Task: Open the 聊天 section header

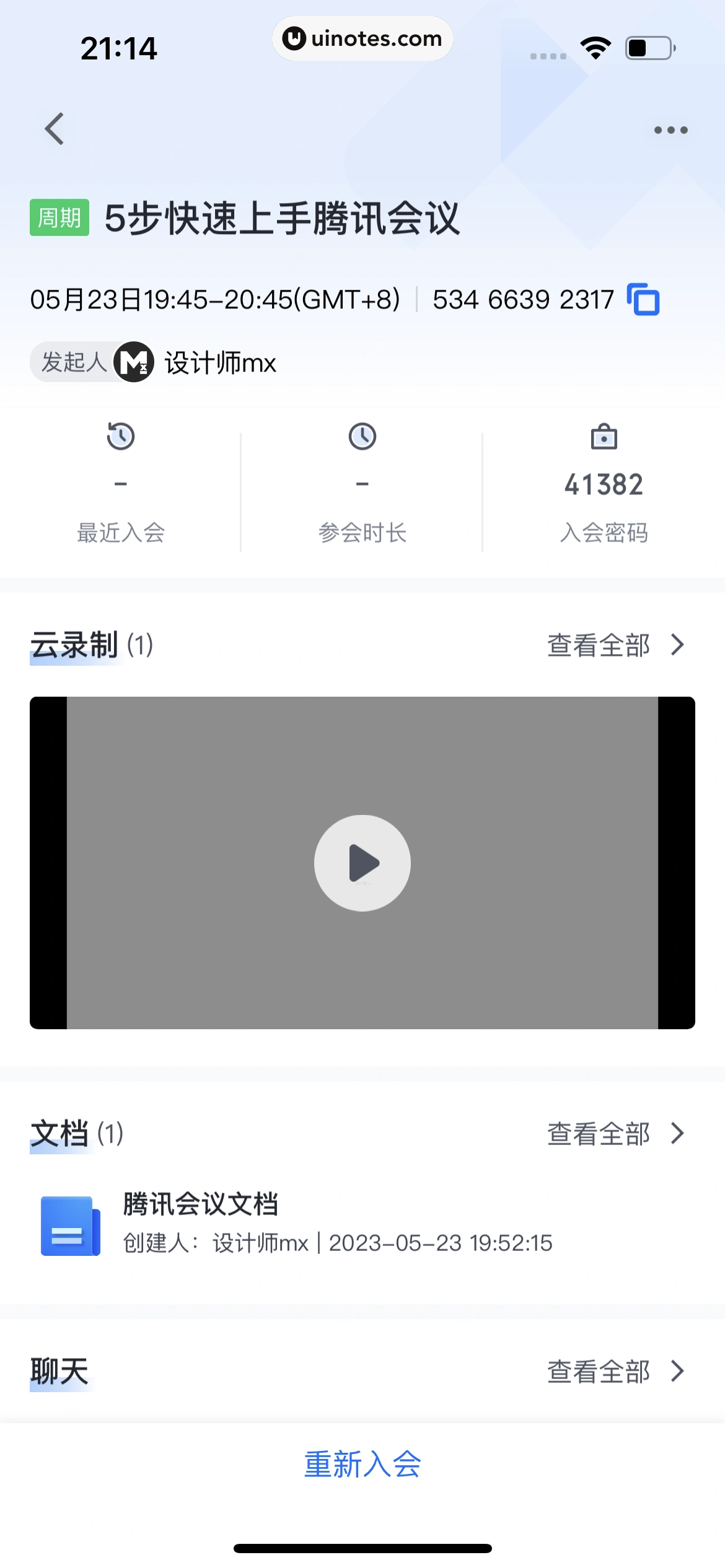Action: [59, 1370]
